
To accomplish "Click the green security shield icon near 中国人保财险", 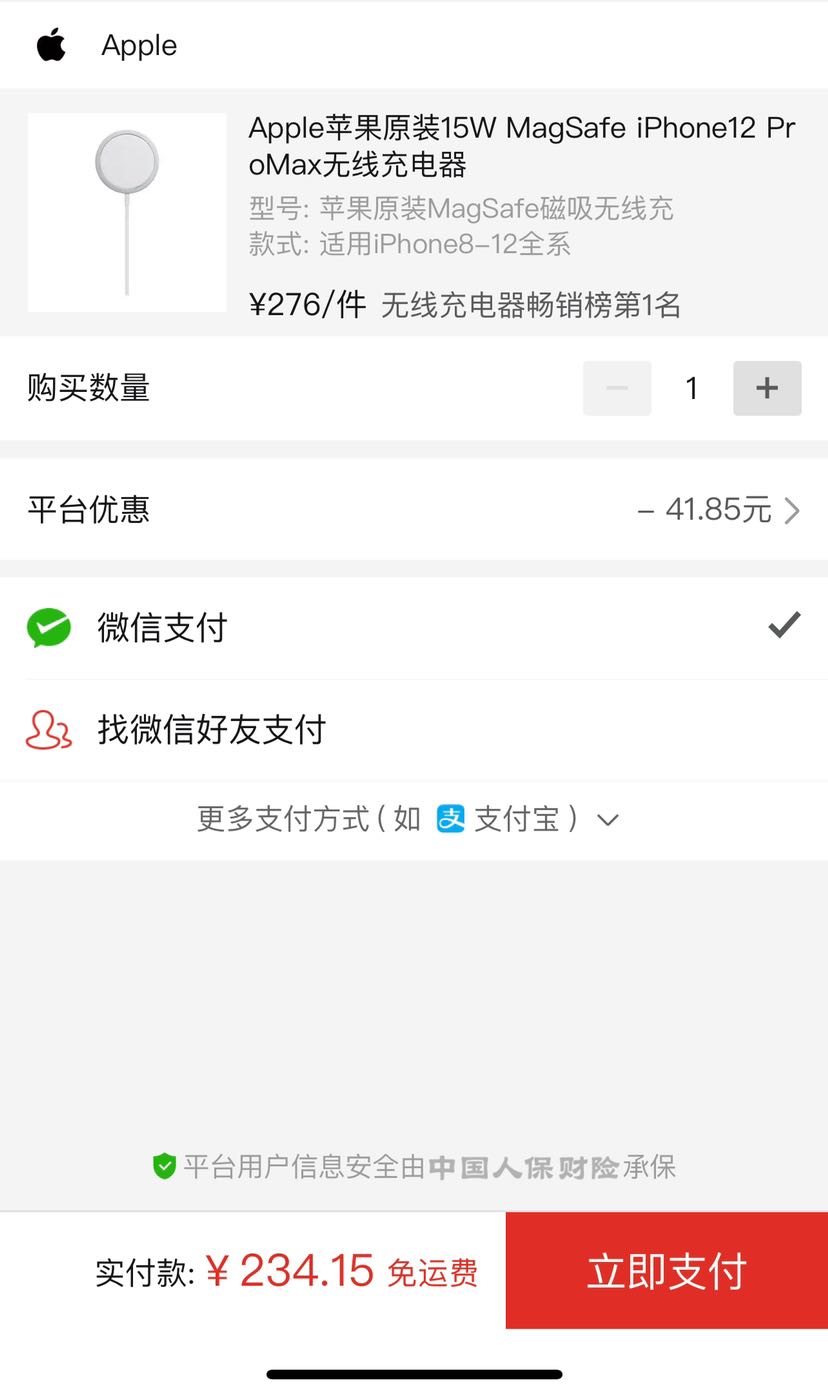I will click(164, 1168).
